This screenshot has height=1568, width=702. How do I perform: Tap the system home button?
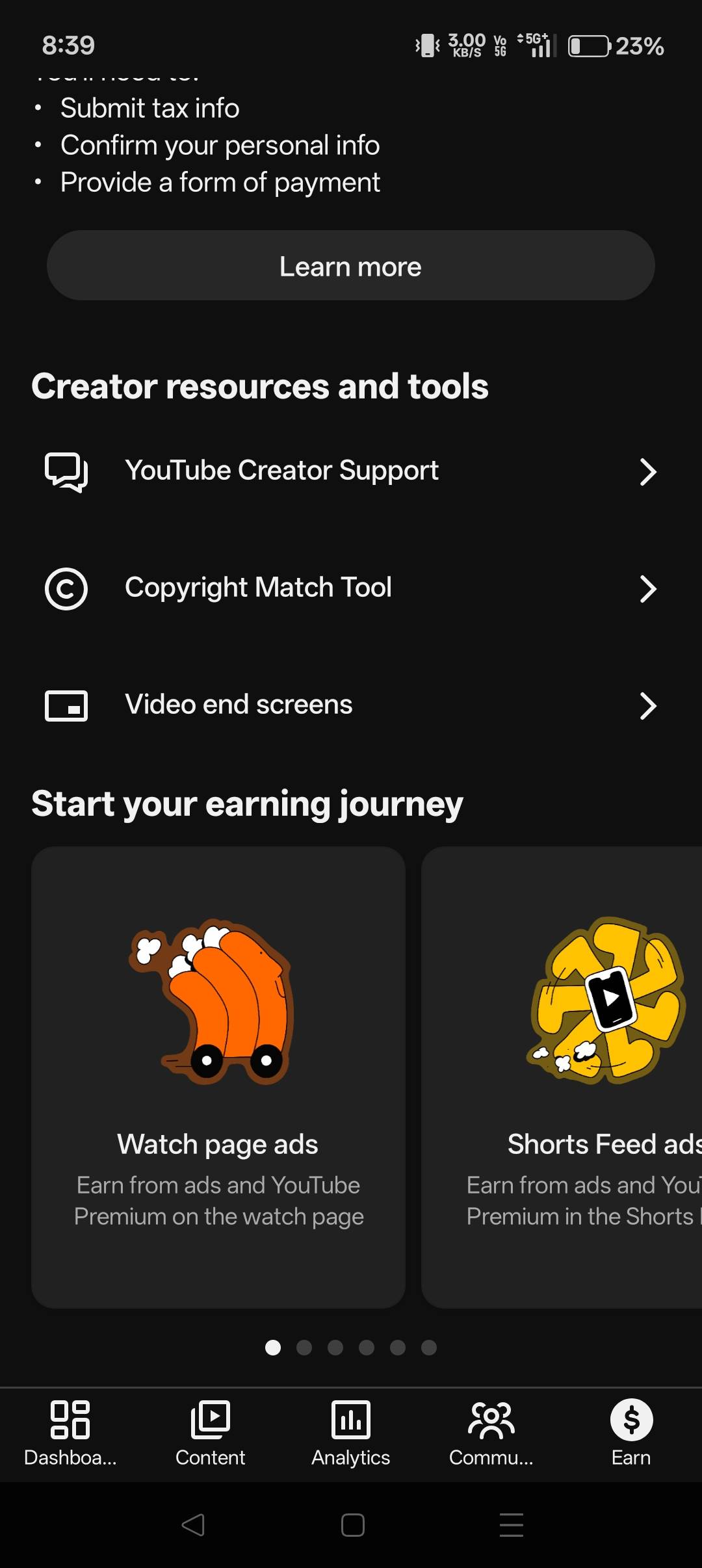pos(352,1524)
